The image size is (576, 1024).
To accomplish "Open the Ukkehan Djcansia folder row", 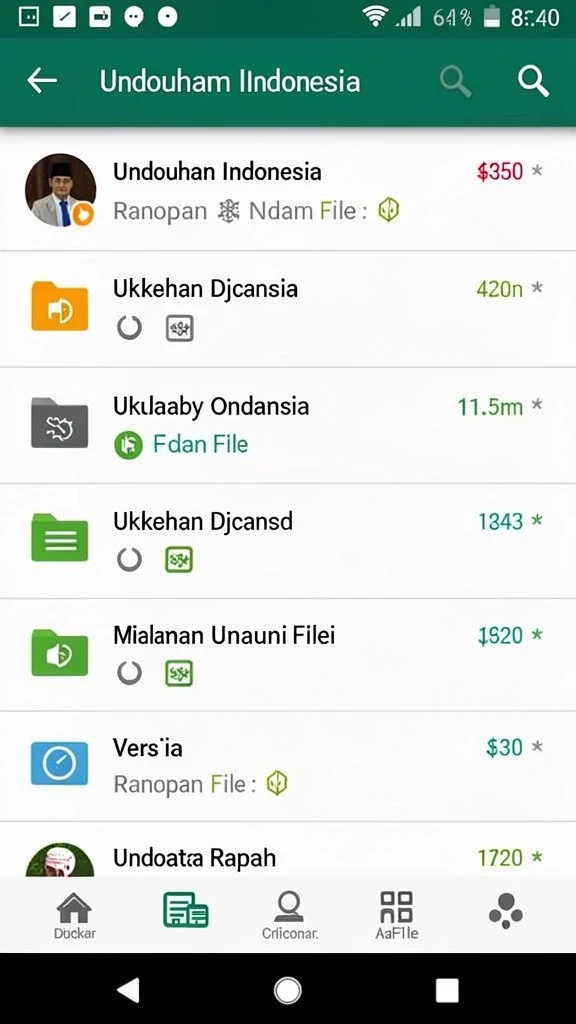I will pyautogui.click(x=288, y=309).
